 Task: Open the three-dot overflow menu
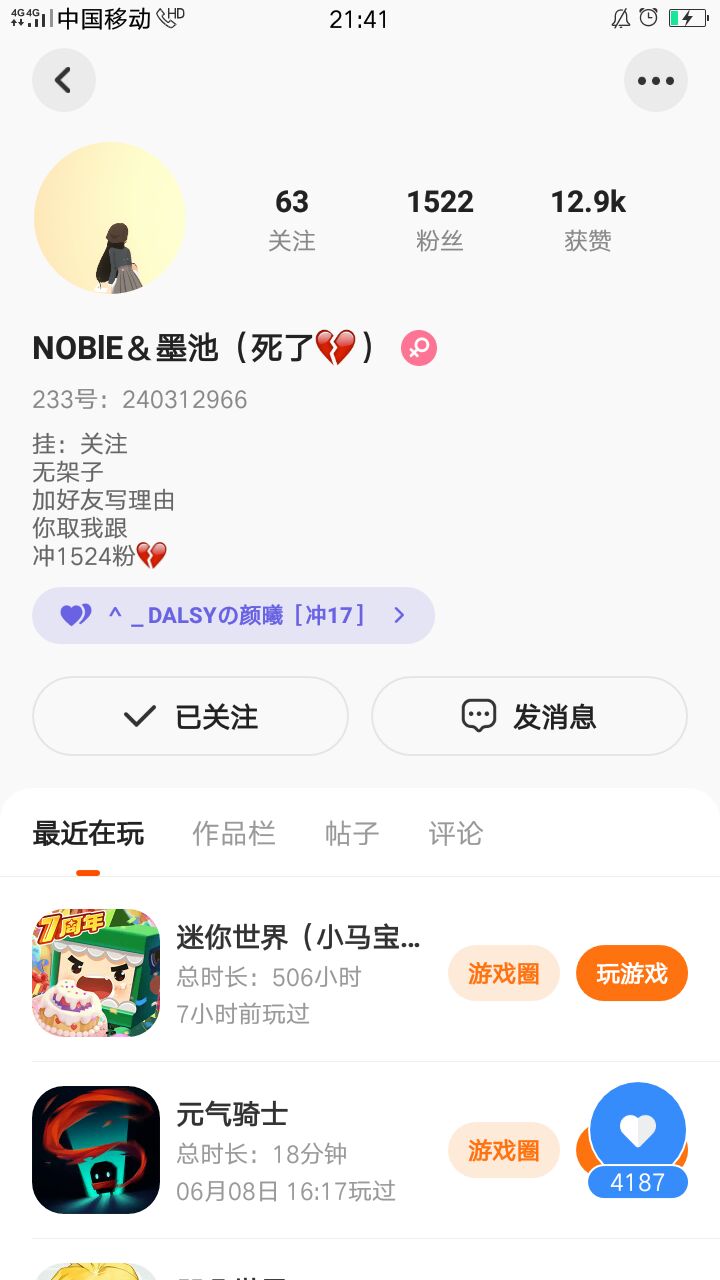(x=656, y=80)
